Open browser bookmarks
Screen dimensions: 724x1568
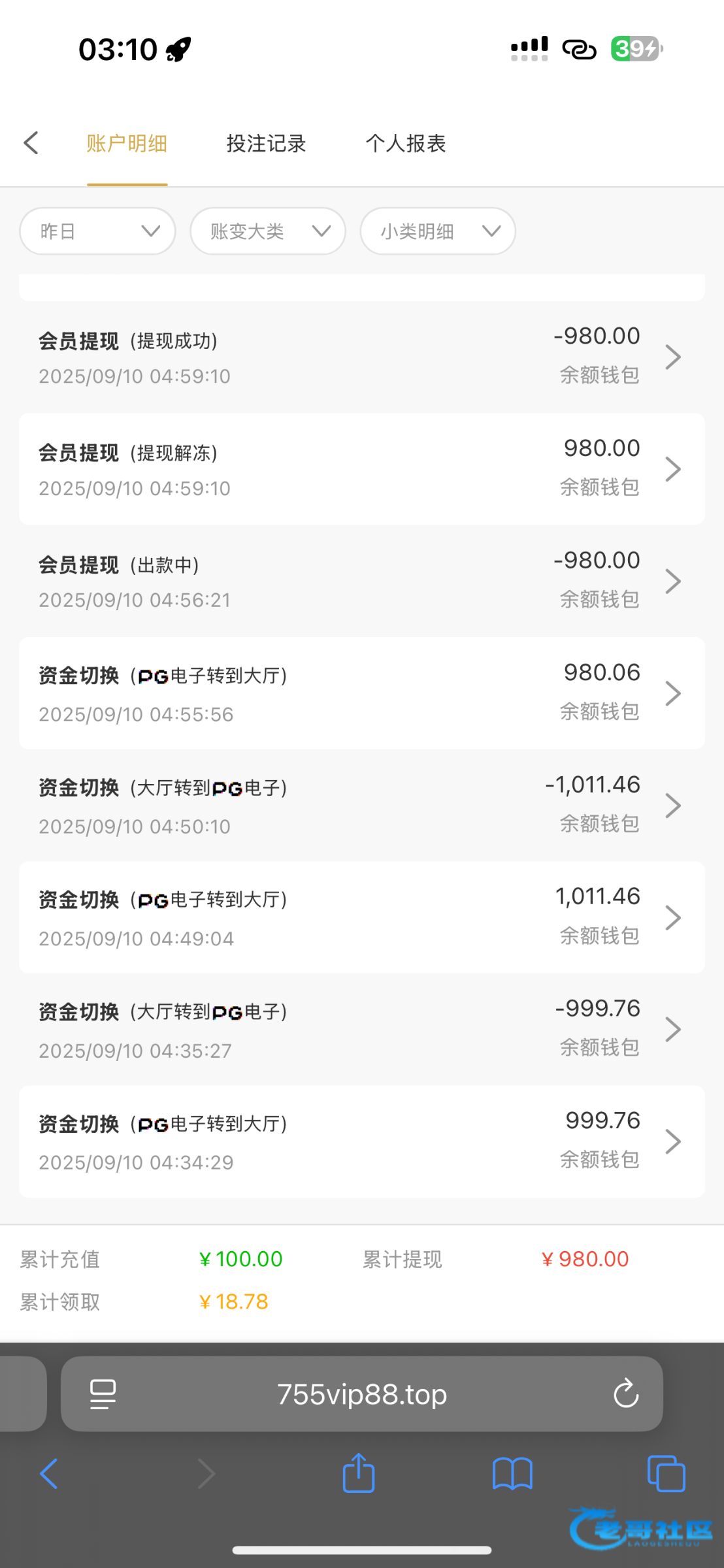coord(512,1474)
